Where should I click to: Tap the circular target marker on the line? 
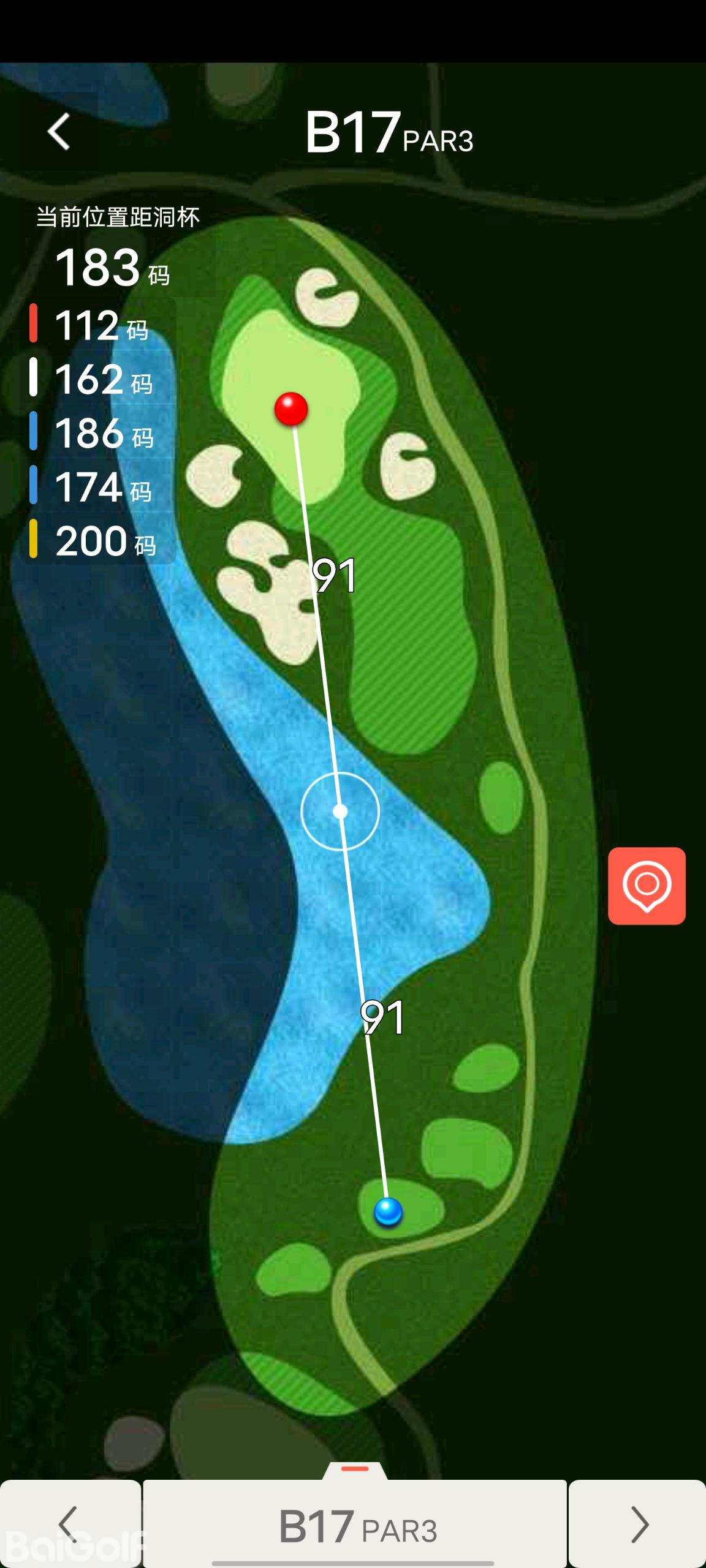340,812
